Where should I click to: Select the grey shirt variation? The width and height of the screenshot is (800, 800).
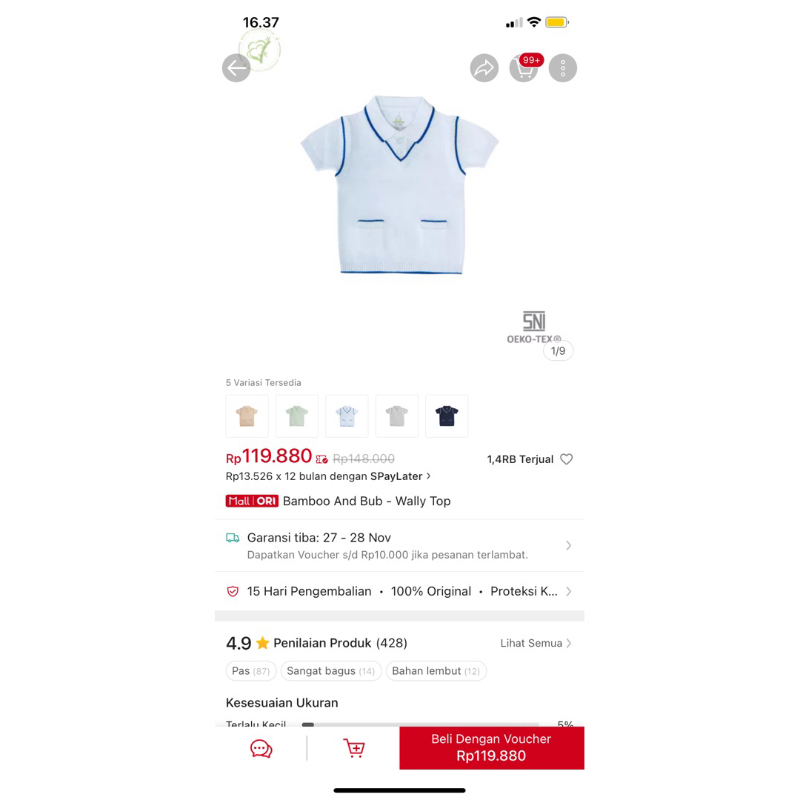(x=397, y=416)
